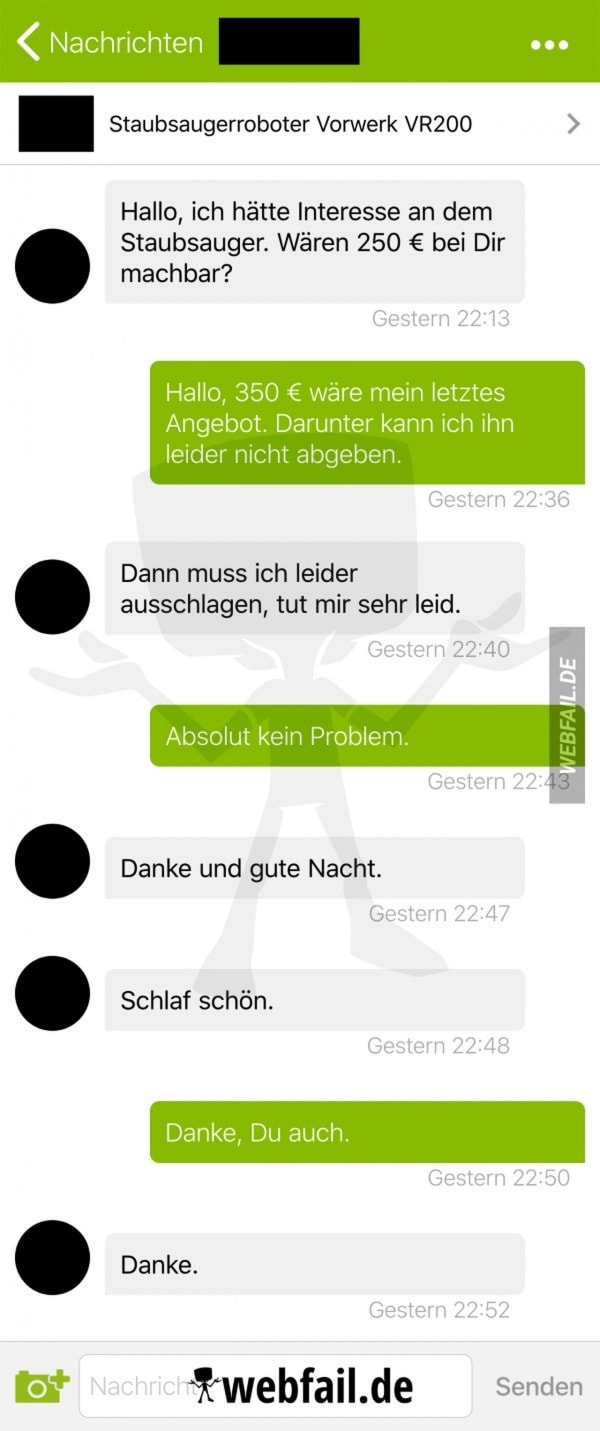The width and height of the screenshot is (600, 1431).
Task: Open the Staubsaugerroboter Vorwerk VR200 listing
Action: (300, 124)
